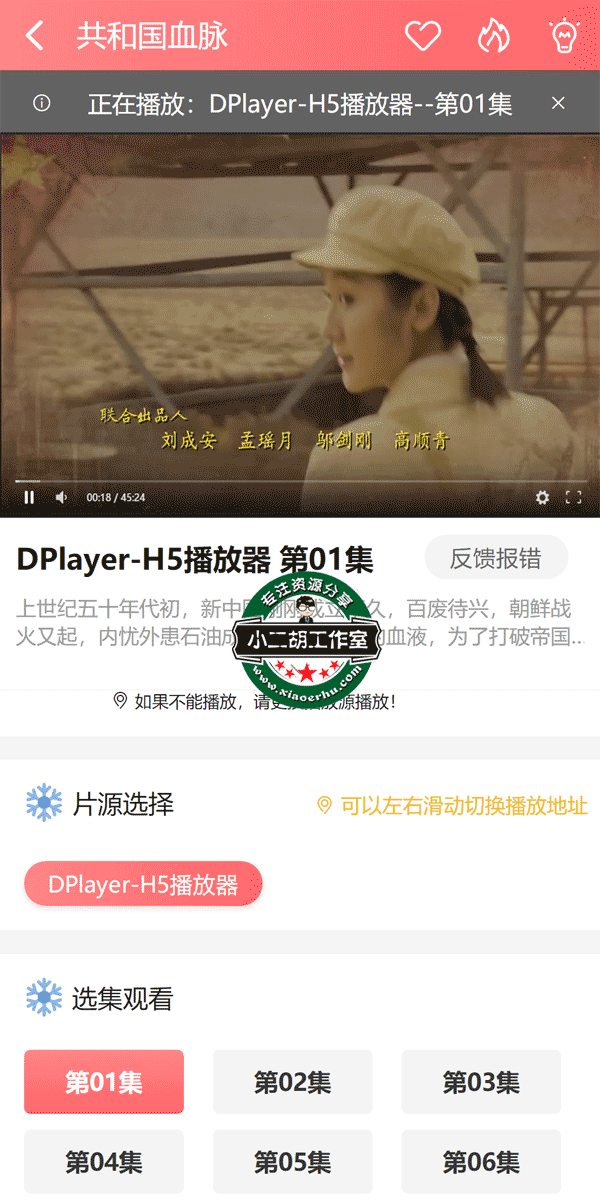Play episode 第06集
Image resolution: width=600 pixels, height=1204 pixels.
point(481,1161)
